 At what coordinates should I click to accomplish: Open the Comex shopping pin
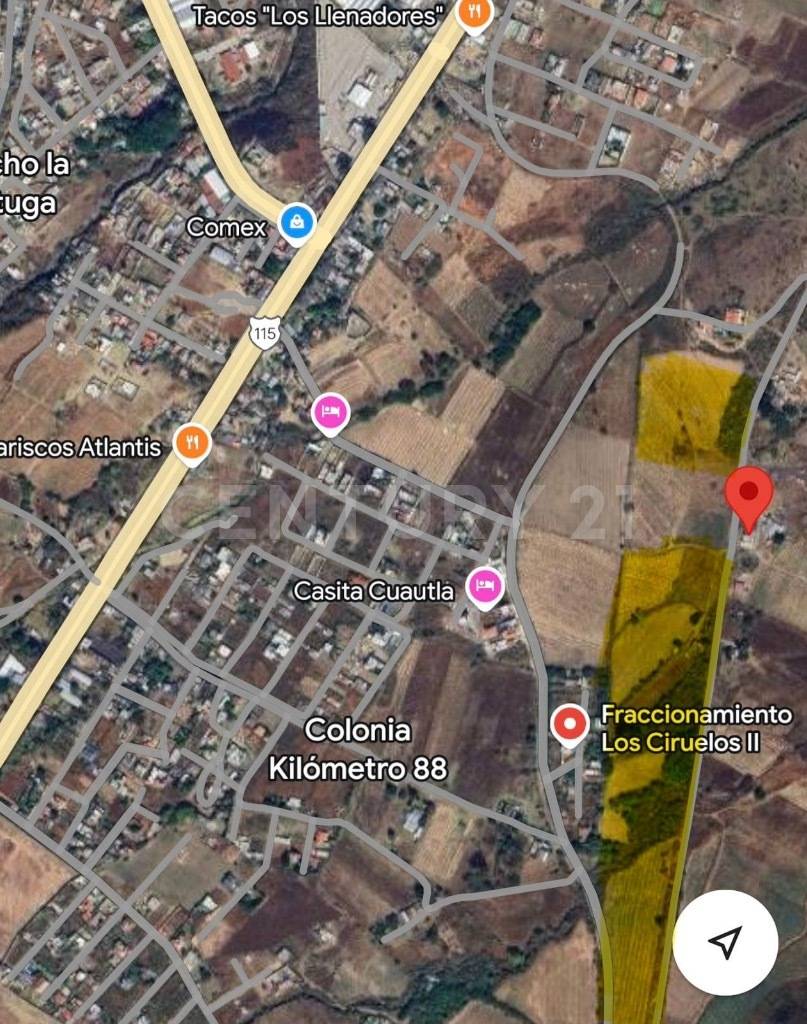click(x=296, y=224)
